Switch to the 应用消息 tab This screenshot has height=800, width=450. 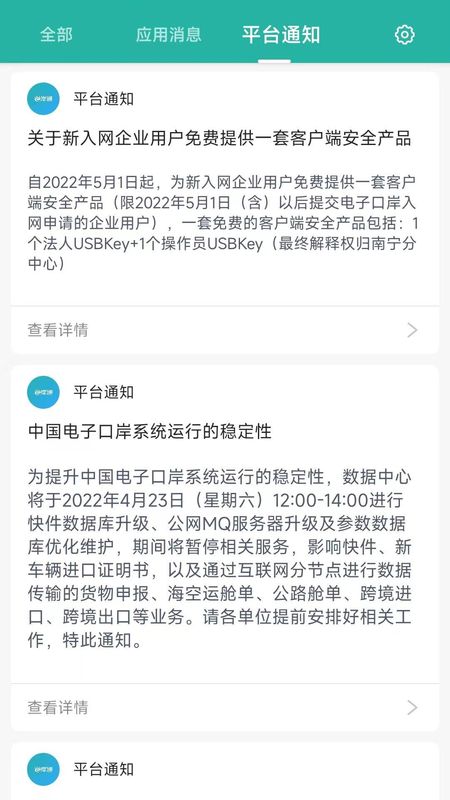[x=168, y=35]
